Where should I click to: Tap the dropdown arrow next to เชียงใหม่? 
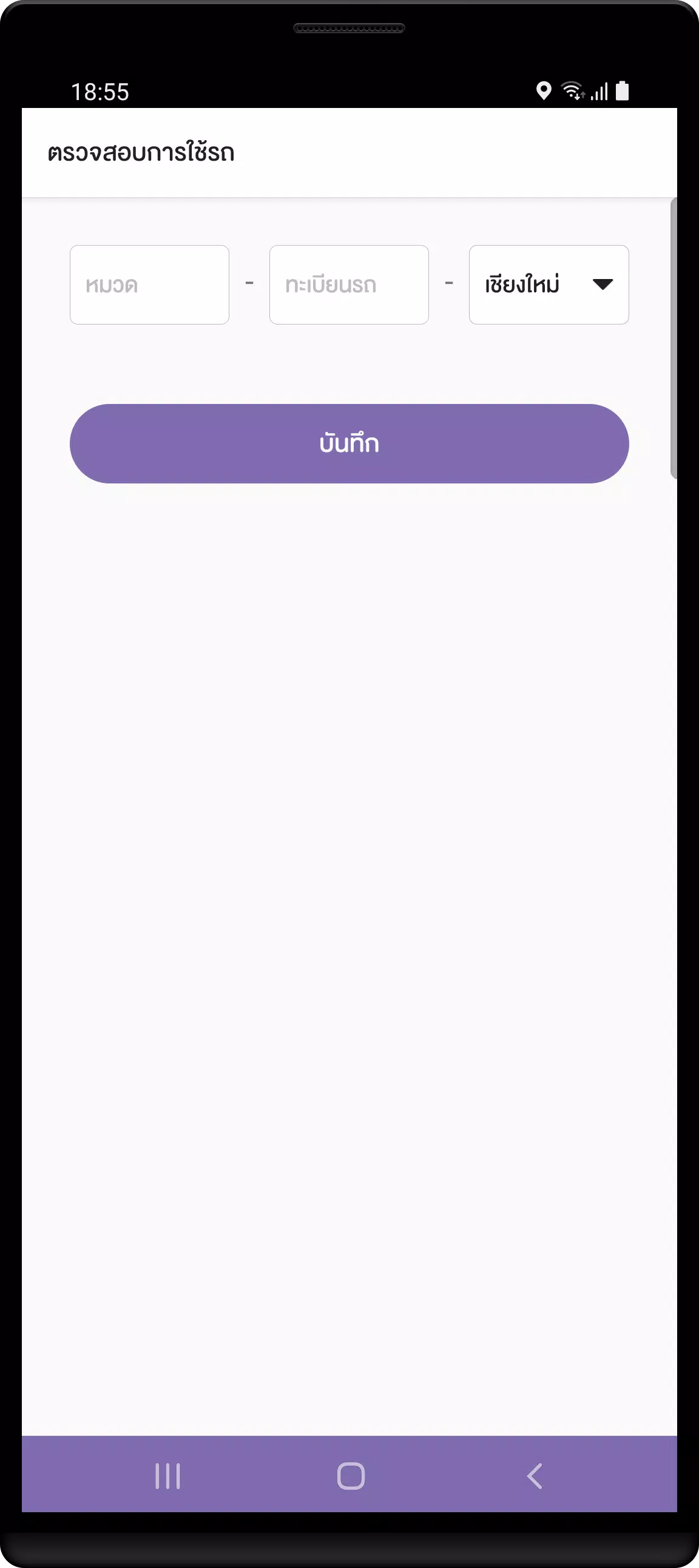(x=602, y=285)
